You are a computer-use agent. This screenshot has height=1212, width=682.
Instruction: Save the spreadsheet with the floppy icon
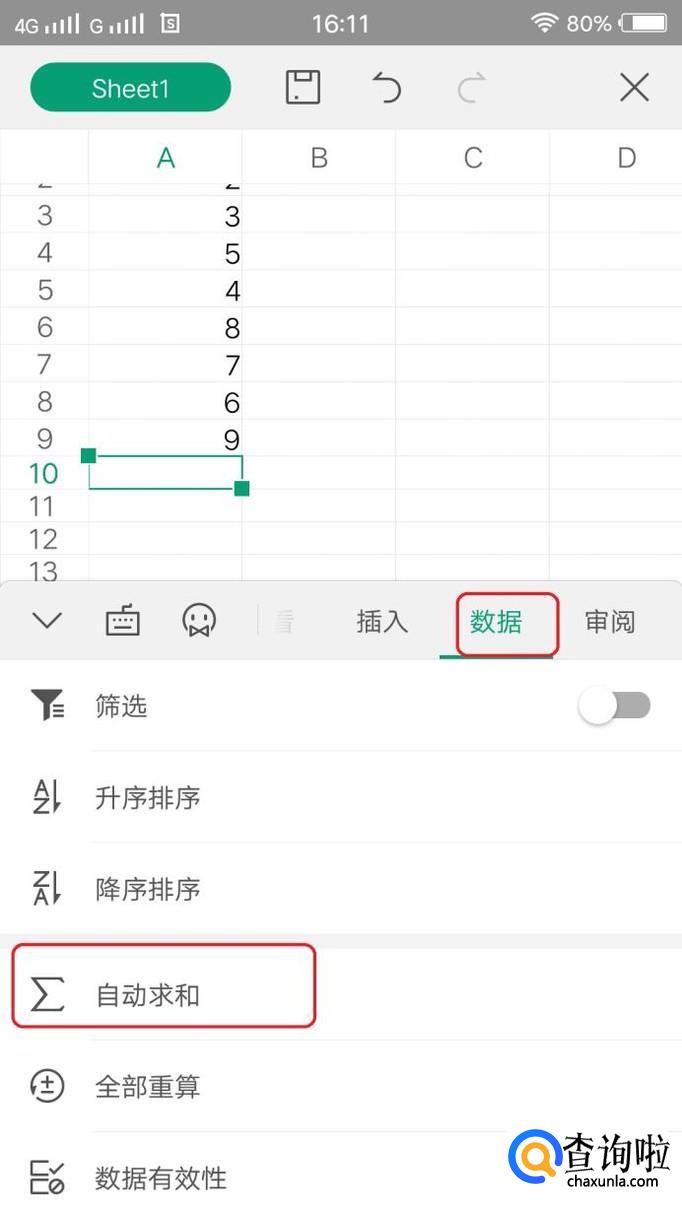coord(303,88)
